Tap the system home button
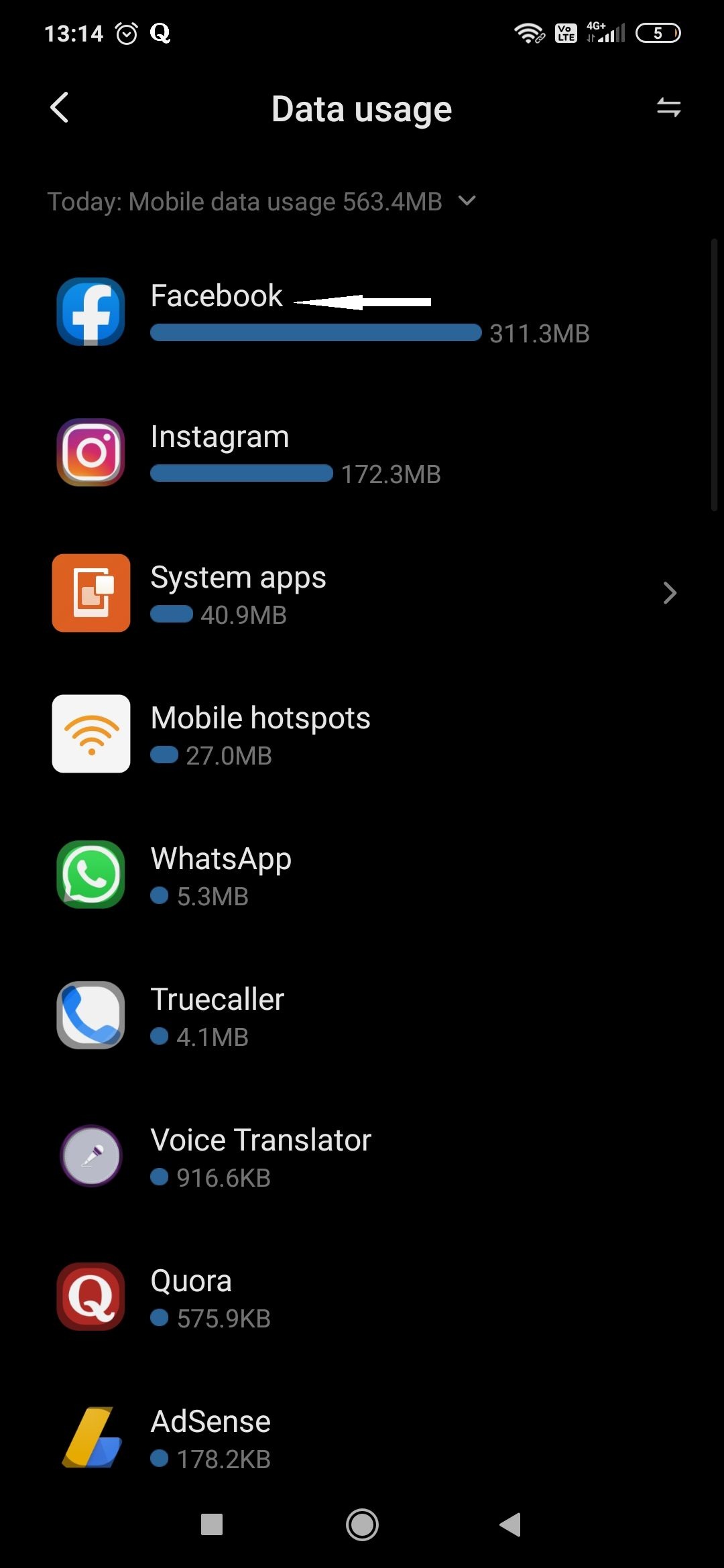The height and width of the screenshot is (1568, 724). coord(362,1525)
